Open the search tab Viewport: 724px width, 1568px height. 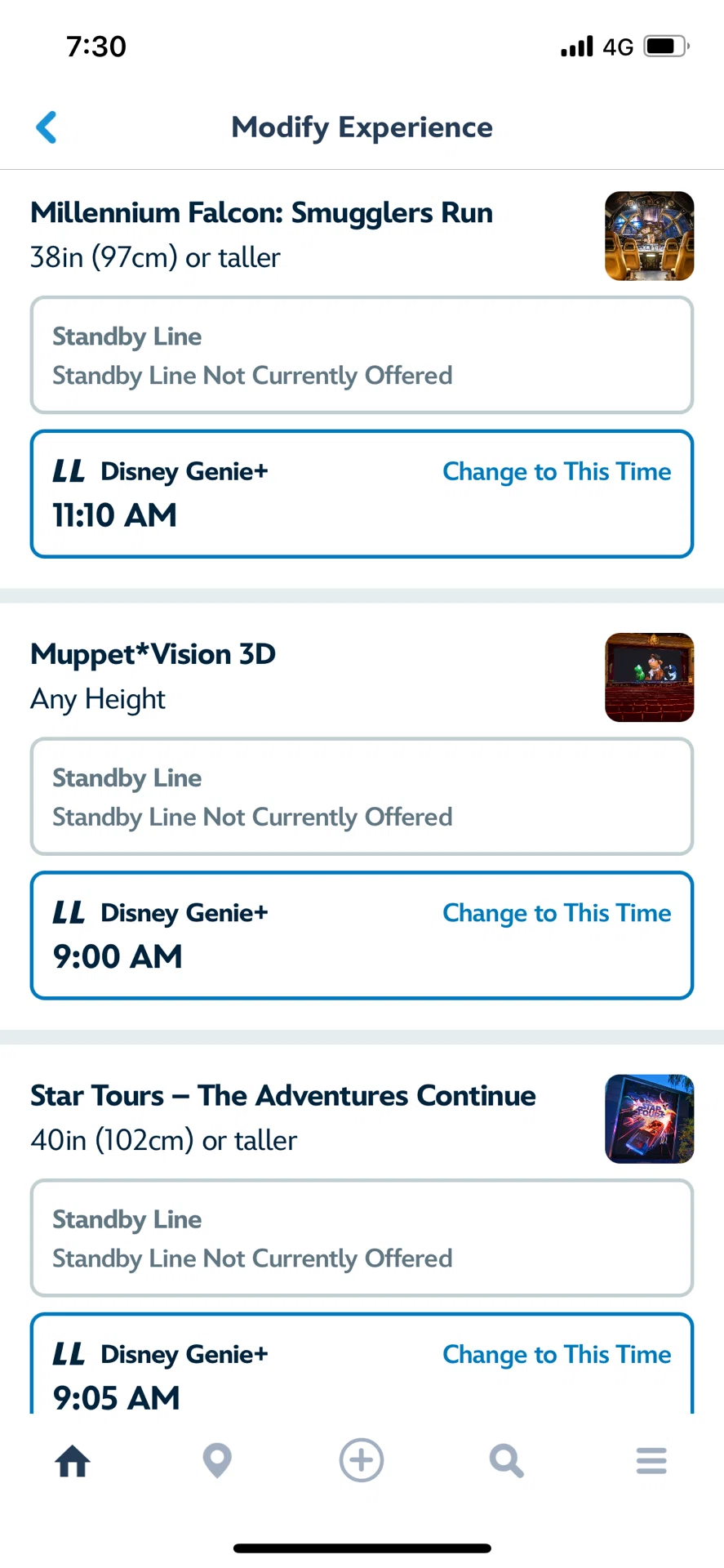point(506,1460)
